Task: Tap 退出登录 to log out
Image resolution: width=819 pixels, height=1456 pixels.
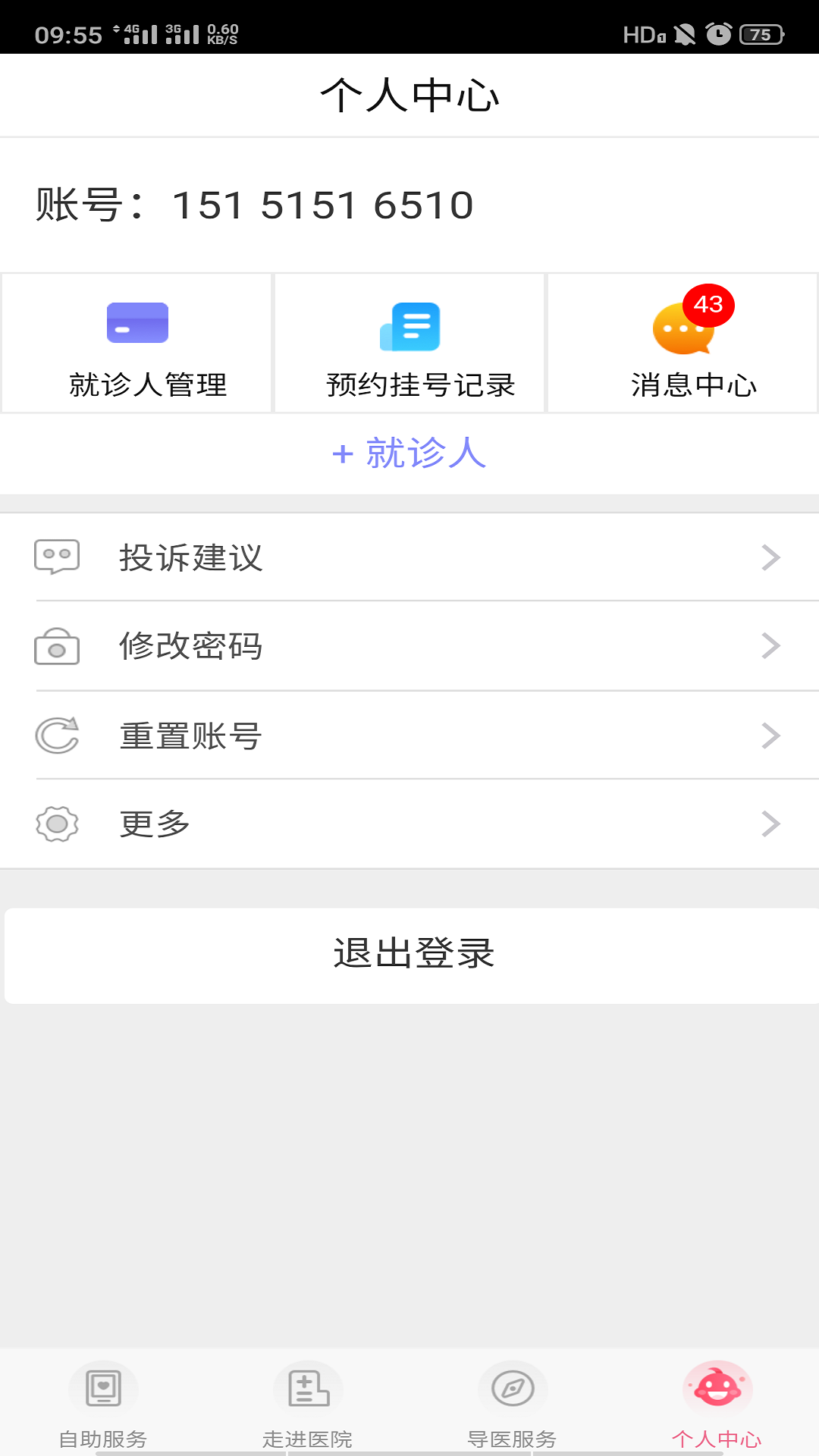Action: pyautogui.click(x=412, y=955)
